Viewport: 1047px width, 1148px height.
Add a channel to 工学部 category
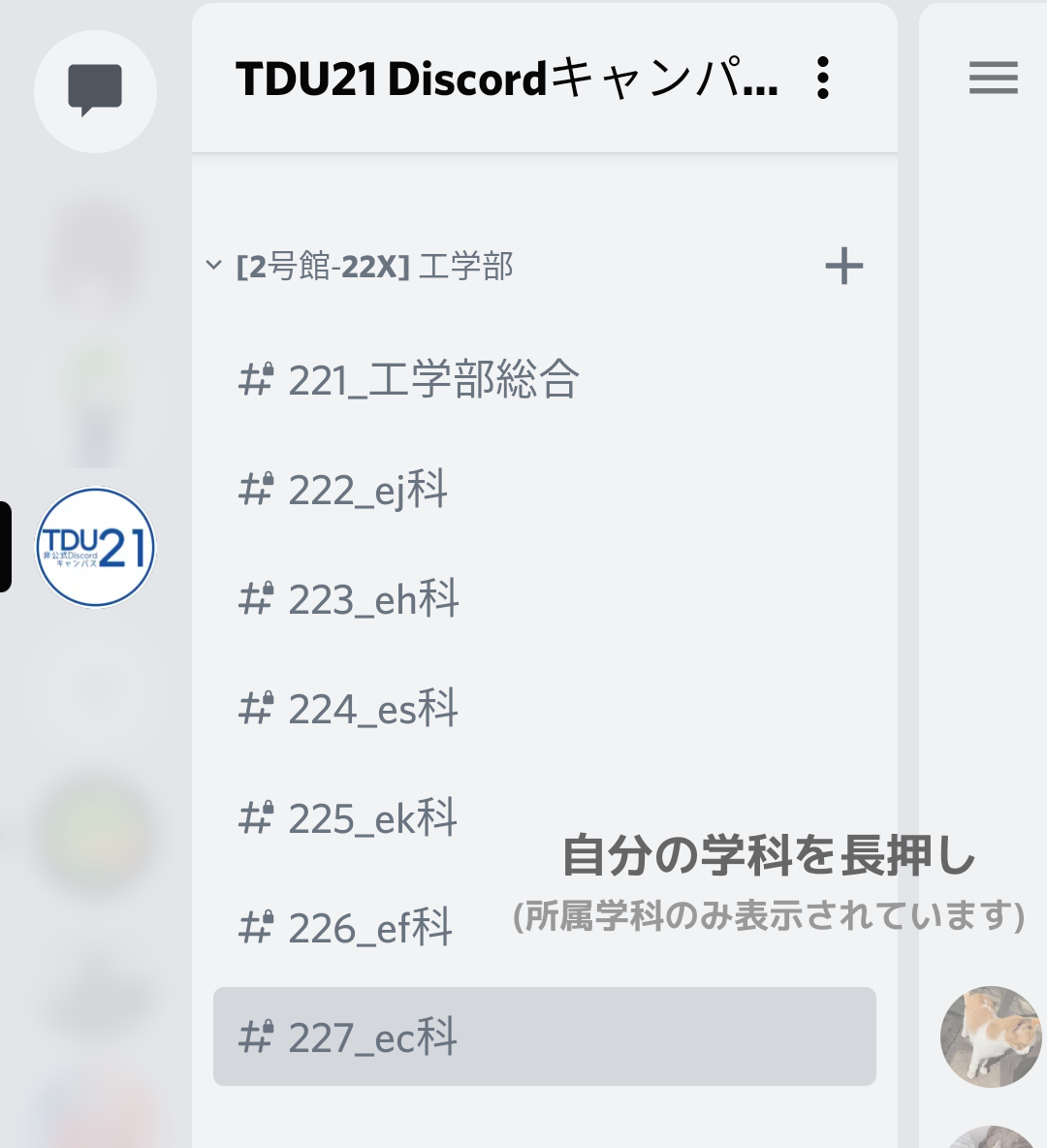tap(843, 266)
